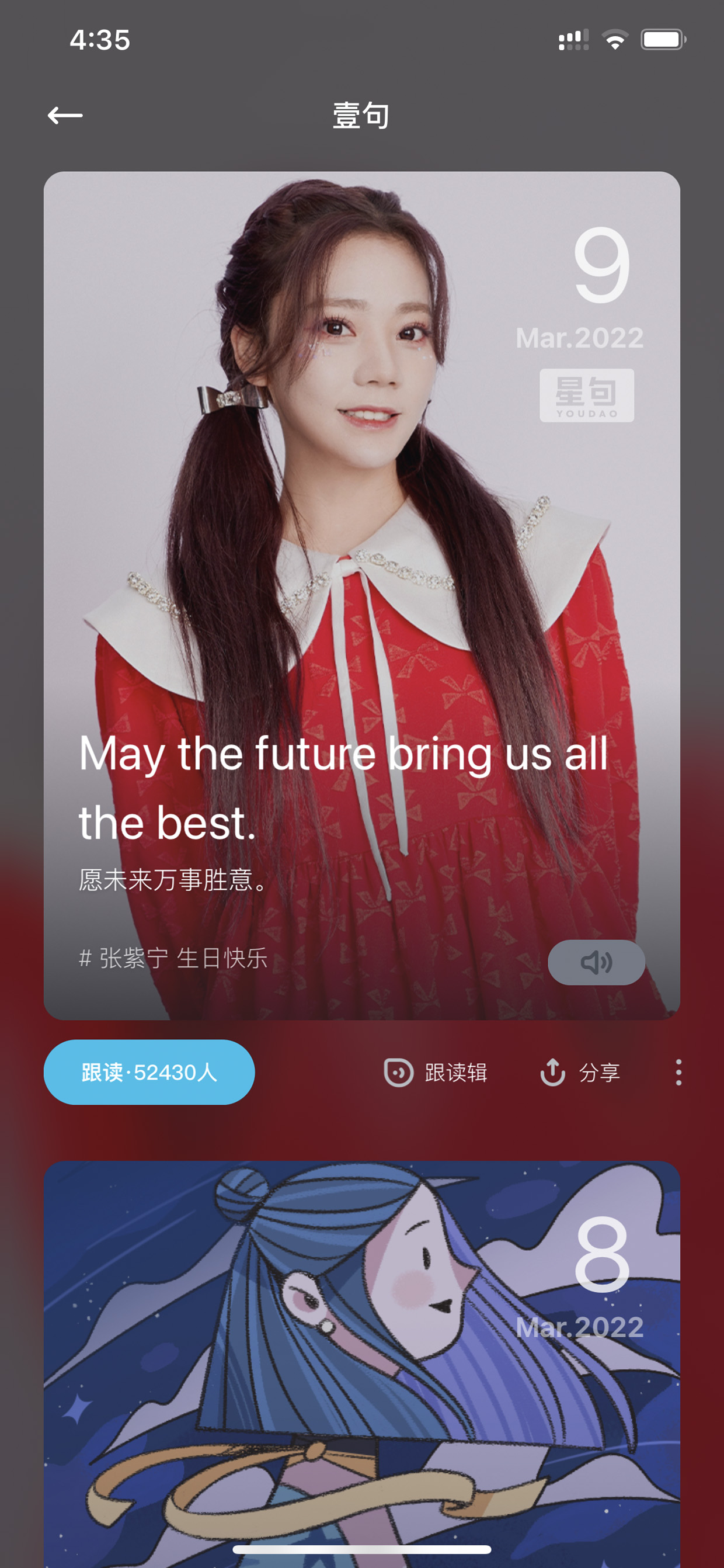Share the March 9 sentence card
724x1568 pixels.
pyautogui.click(x=580, y=1073)
